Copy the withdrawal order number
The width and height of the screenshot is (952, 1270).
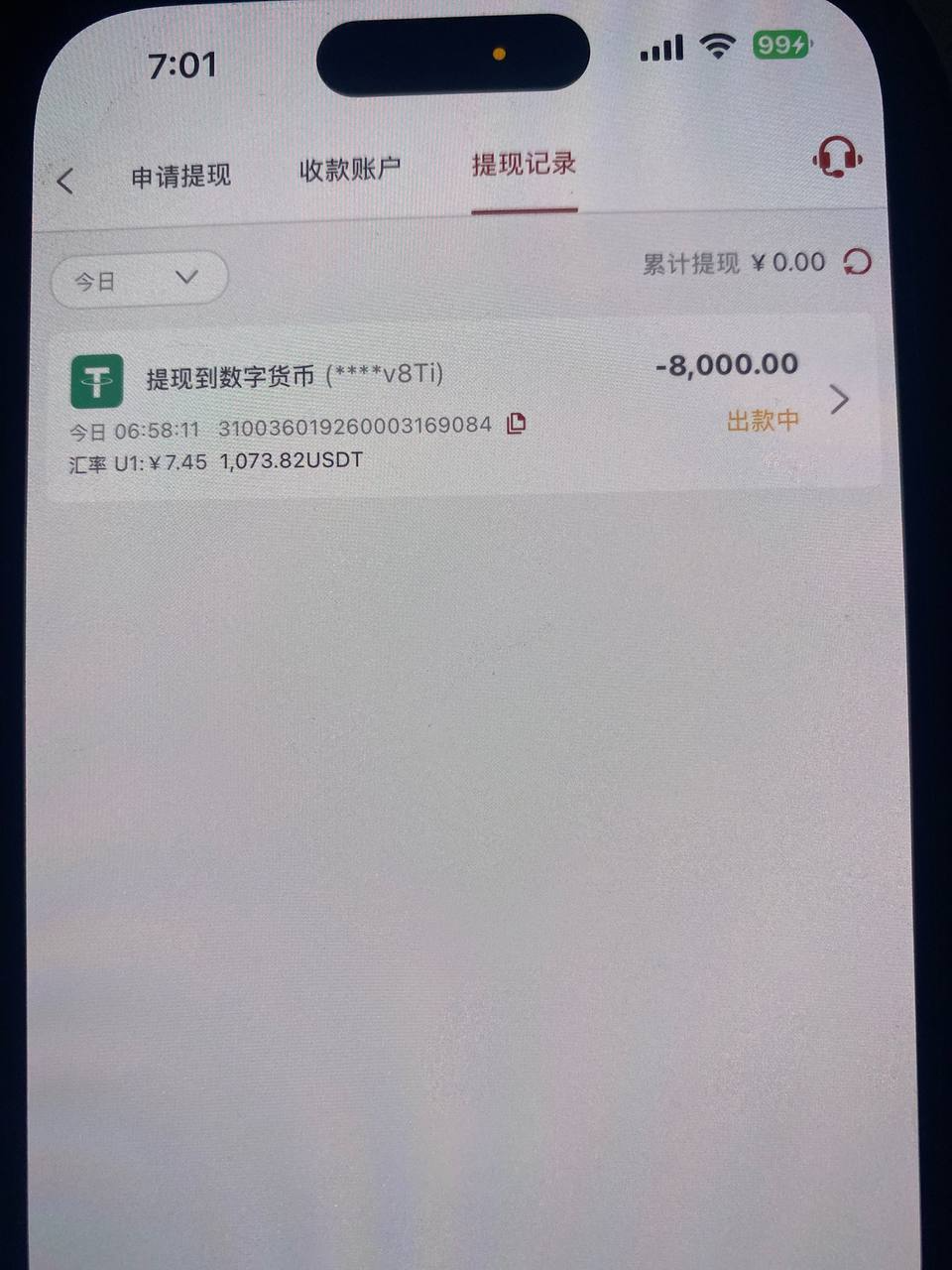[x=516, y=424]
